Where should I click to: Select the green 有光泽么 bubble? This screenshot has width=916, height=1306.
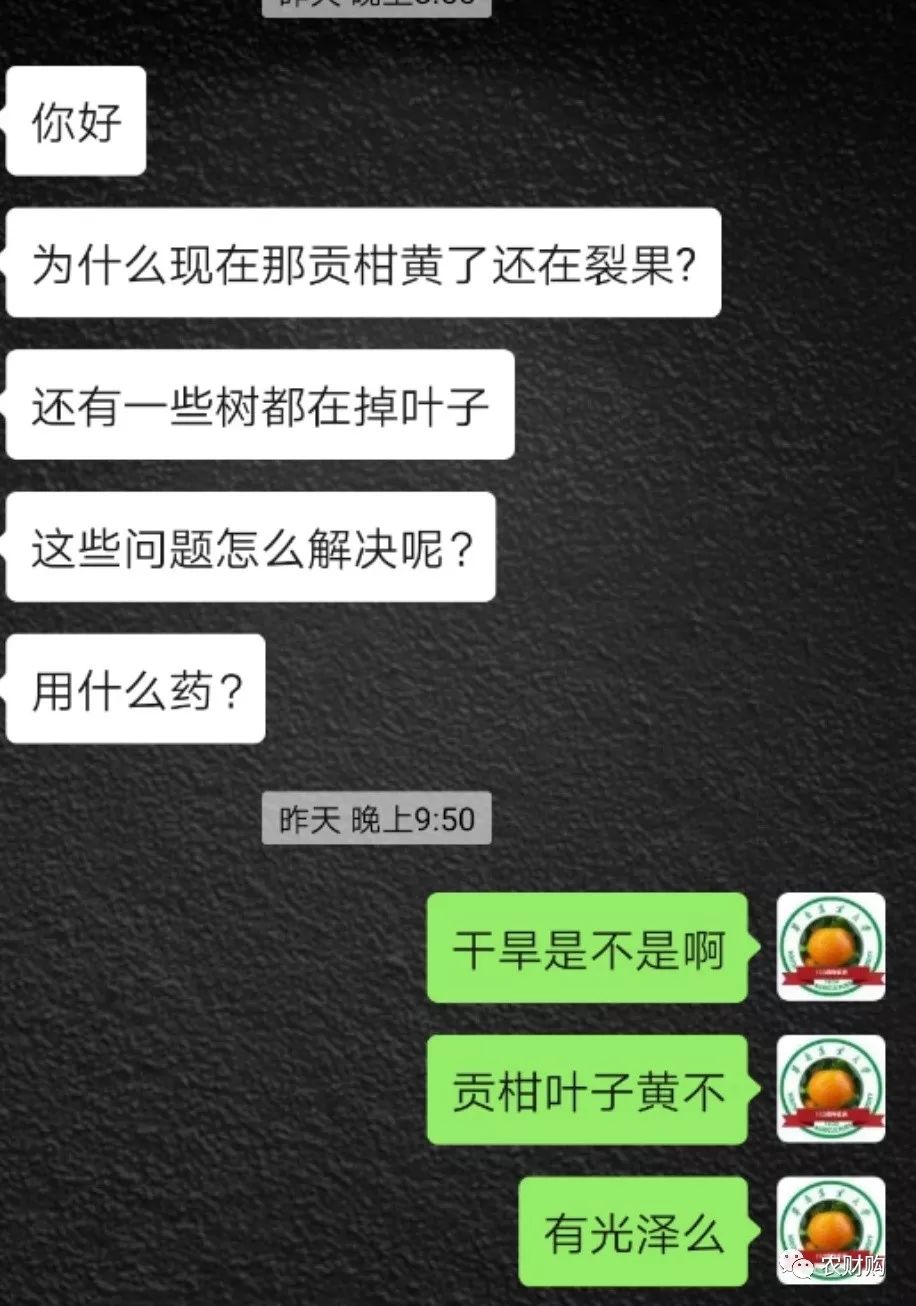630,1232
